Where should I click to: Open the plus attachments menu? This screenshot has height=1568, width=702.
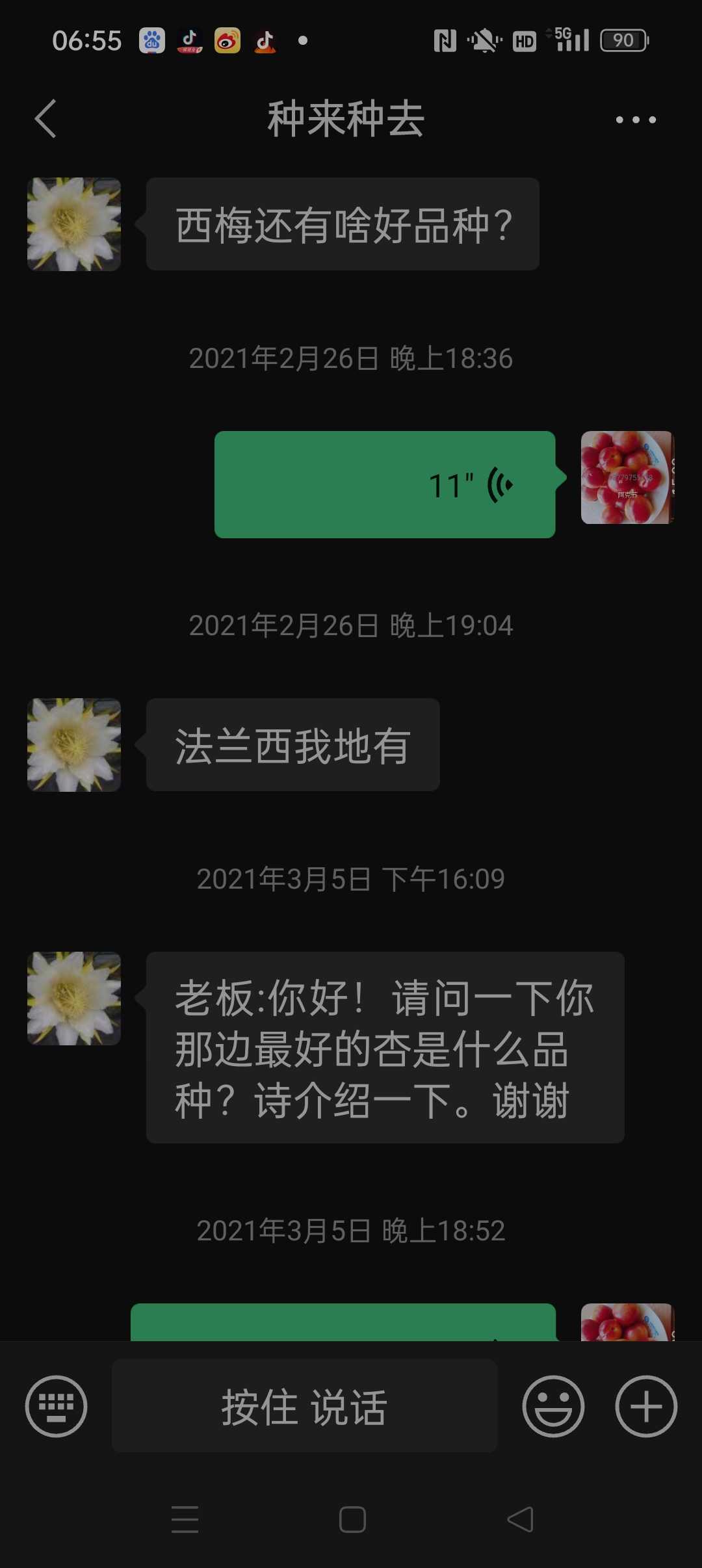click(646, 1406)
